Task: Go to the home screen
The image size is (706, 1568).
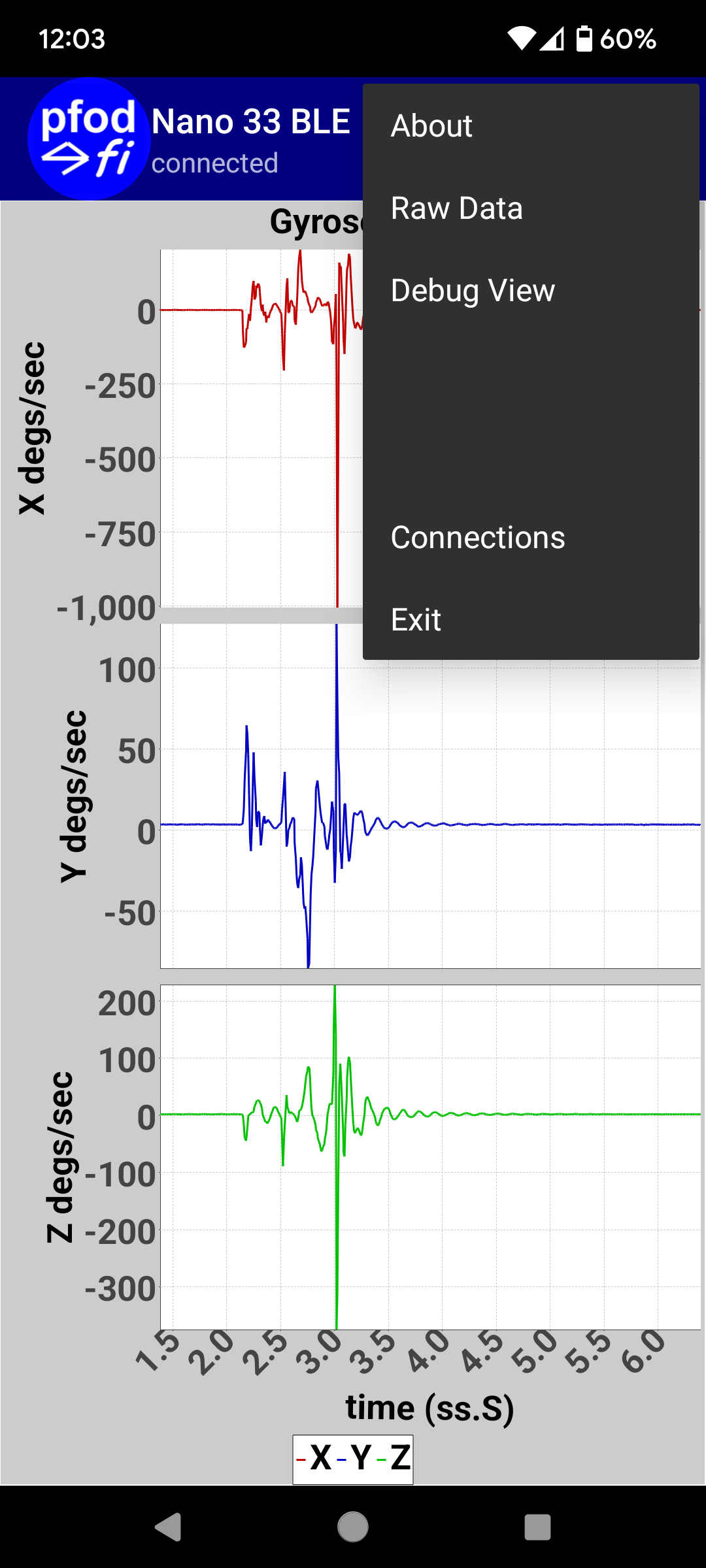Action: [353, 1527]
